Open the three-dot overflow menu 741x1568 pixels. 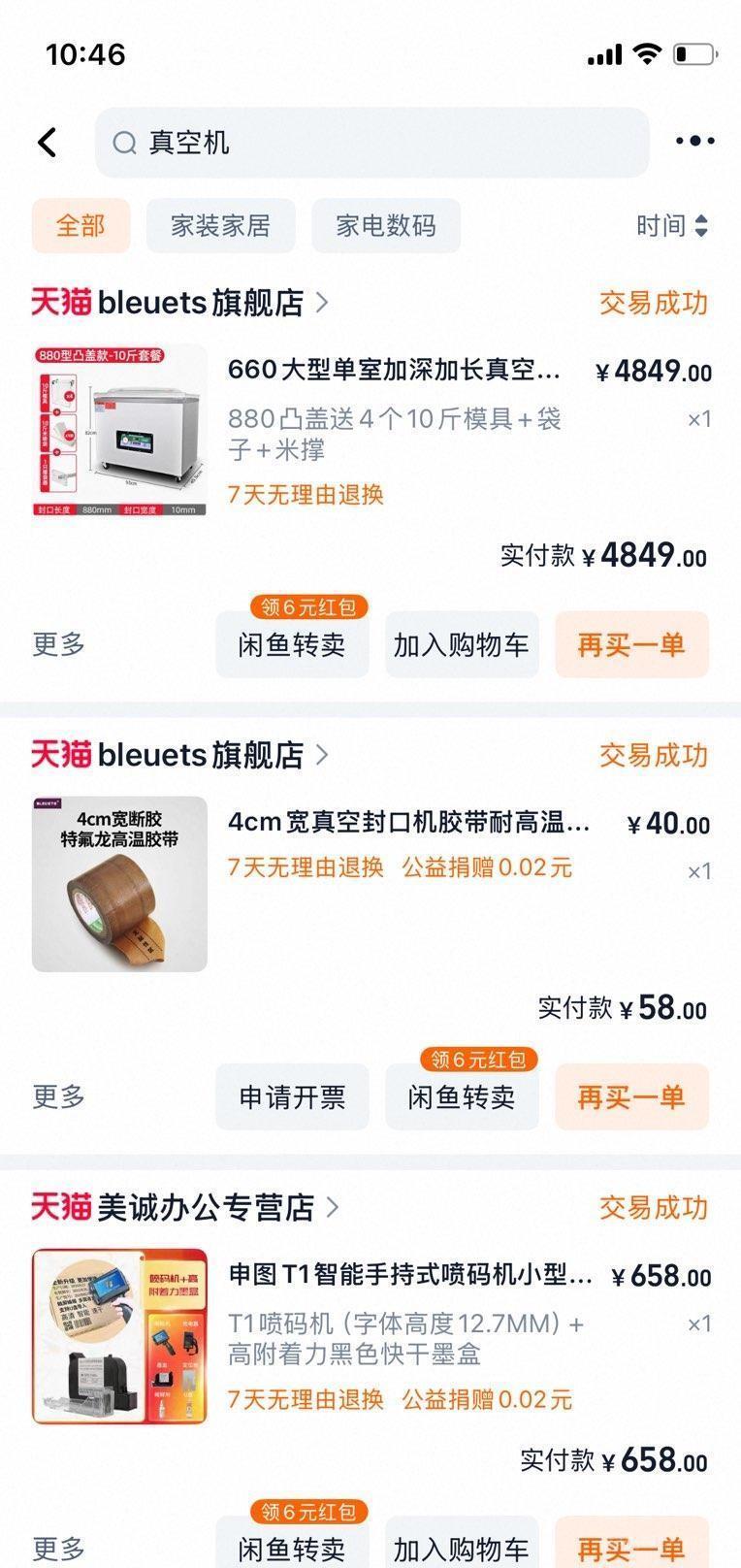pyautogui.click(x=694, y=142)
